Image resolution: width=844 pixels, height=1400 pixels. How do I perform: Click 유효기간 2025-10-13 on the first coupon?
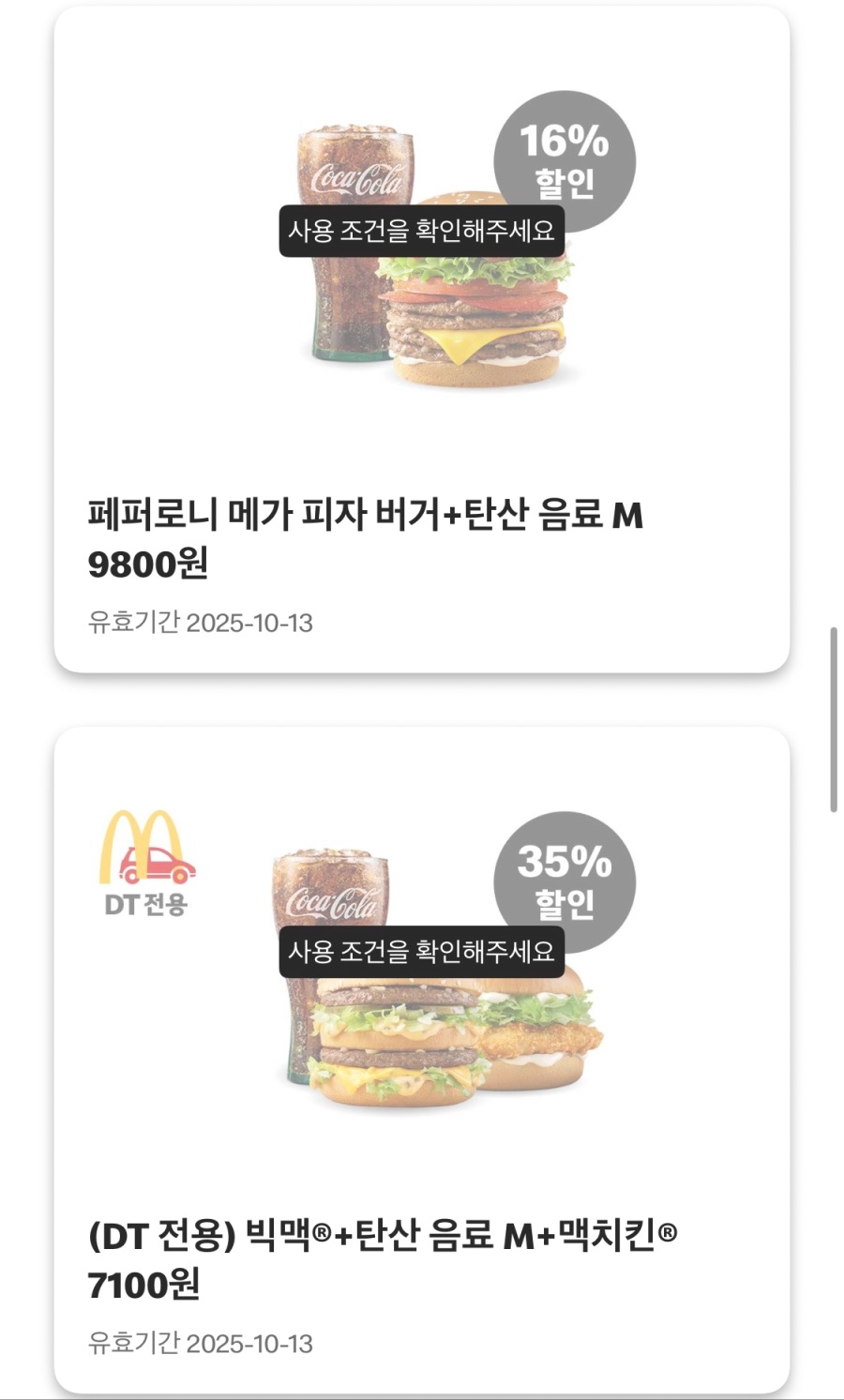coord(200,622)
